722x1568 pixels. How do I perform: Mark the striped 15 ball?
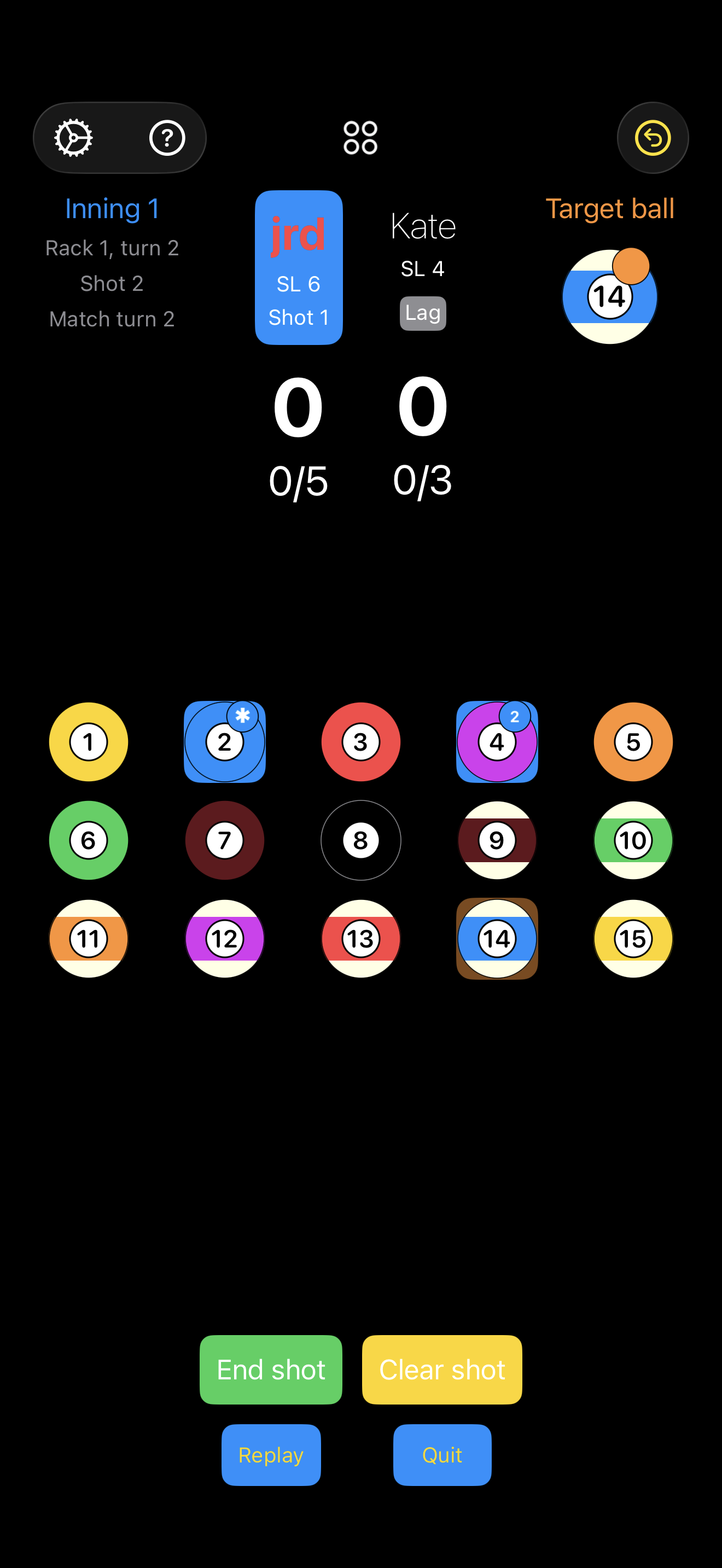click(x=633, y=939)
